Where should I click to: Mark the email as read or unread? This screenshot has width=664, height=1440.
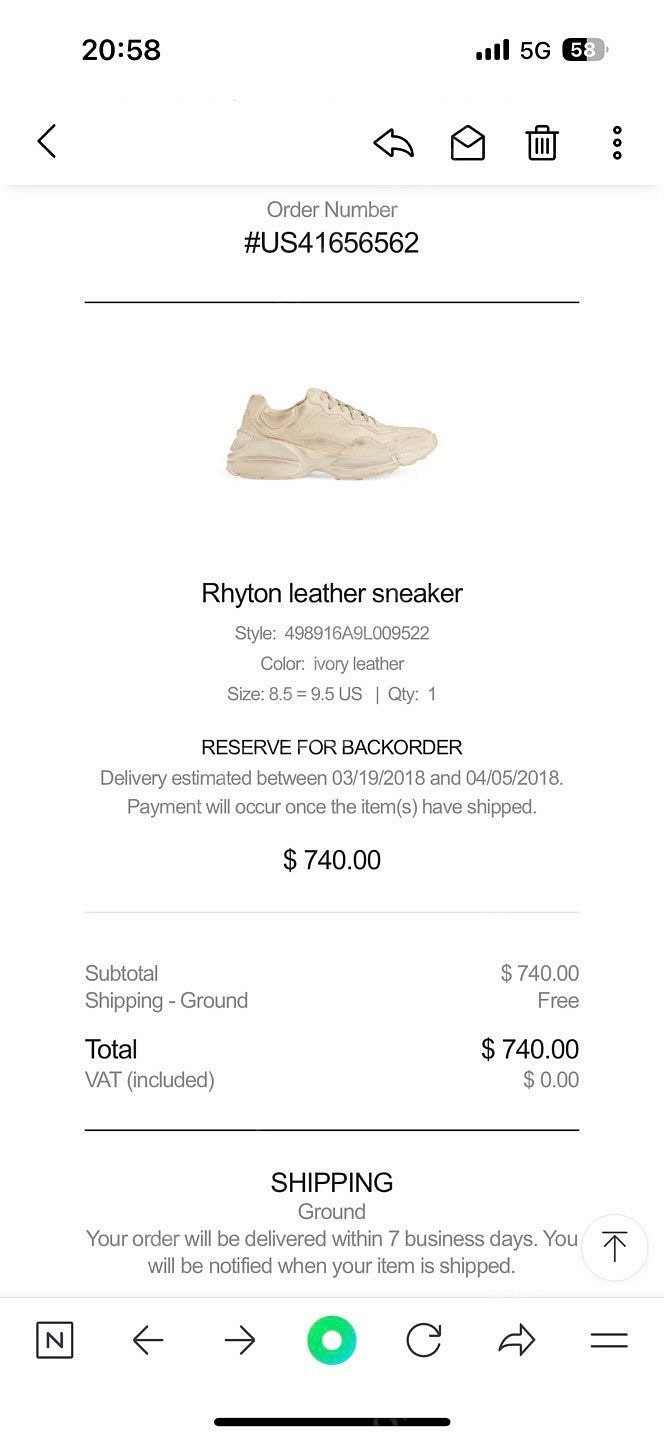467,143
